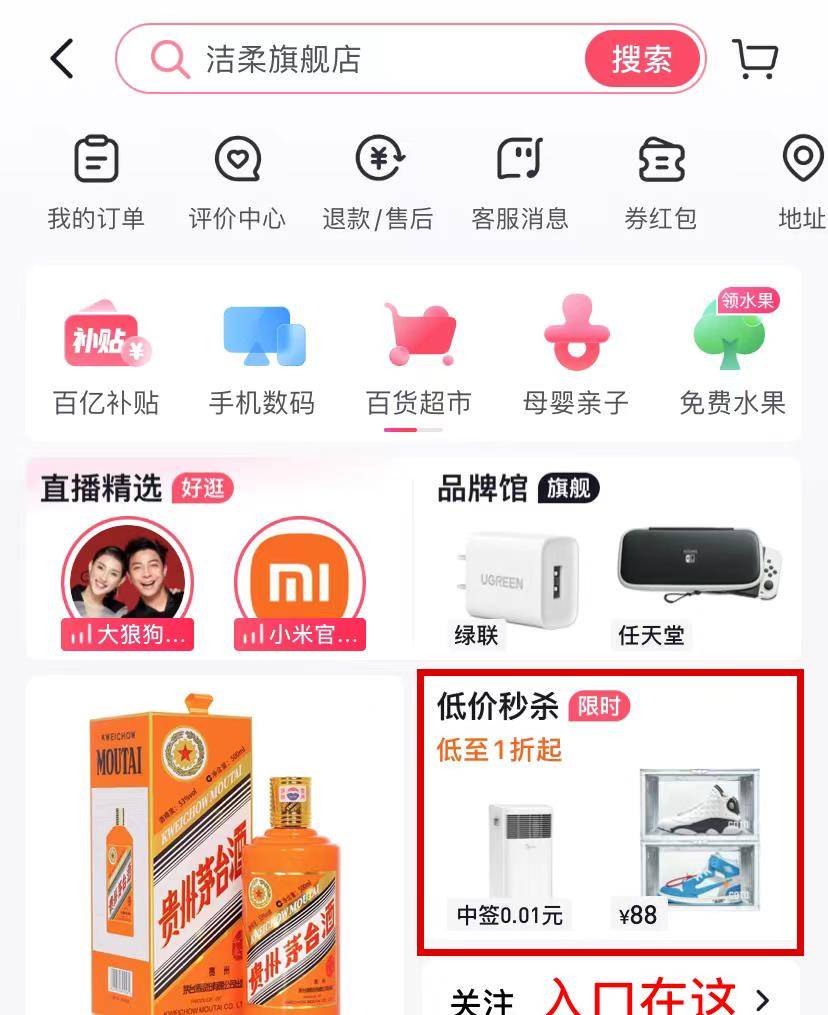Open the 小米官方 live stream
The height and width of the screenshot is (1015, 828).
299,585
